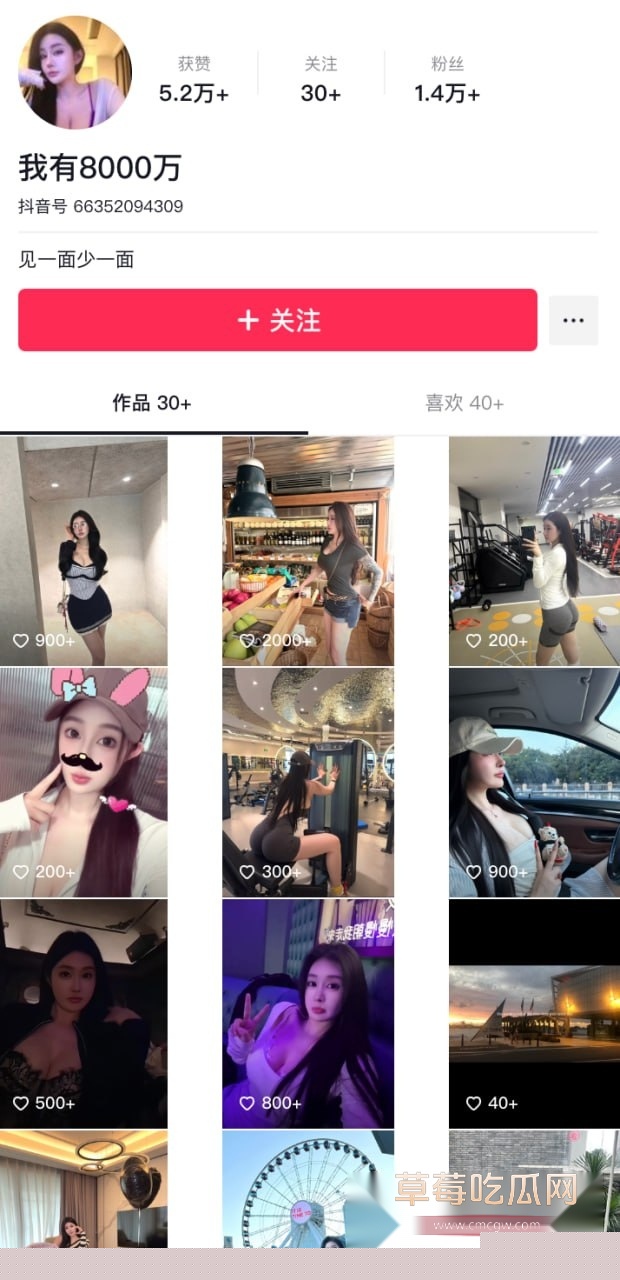Tap the red 关注 follow button

[277, 320]
